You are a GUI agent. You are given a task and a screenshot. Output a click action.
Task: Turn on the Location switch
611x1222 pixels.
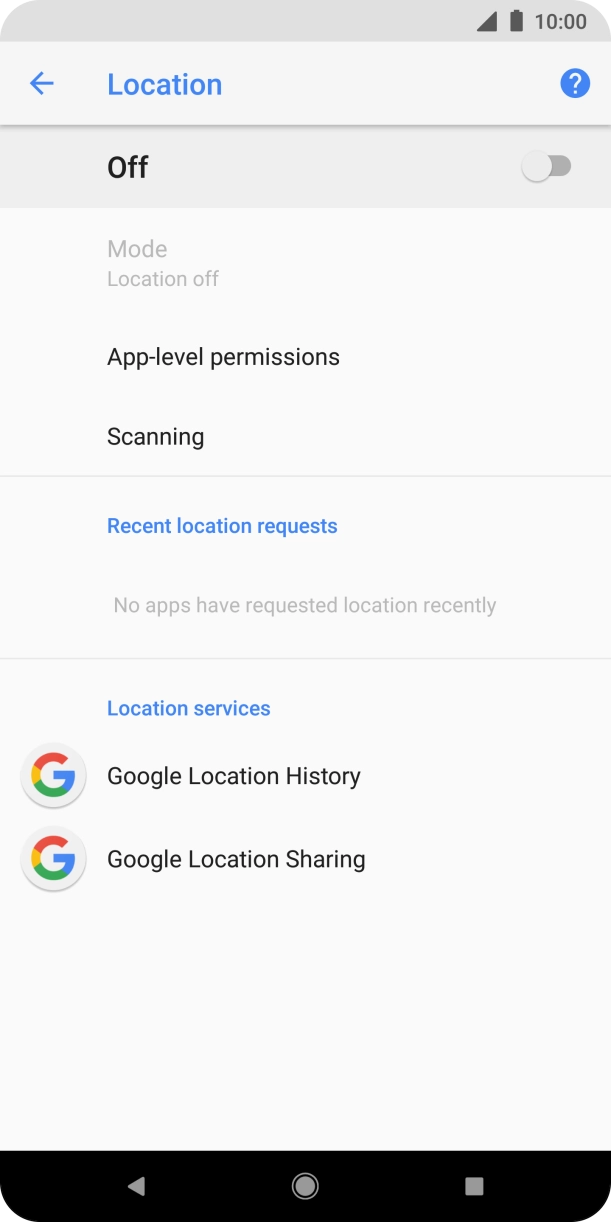(x=546, y=167)
